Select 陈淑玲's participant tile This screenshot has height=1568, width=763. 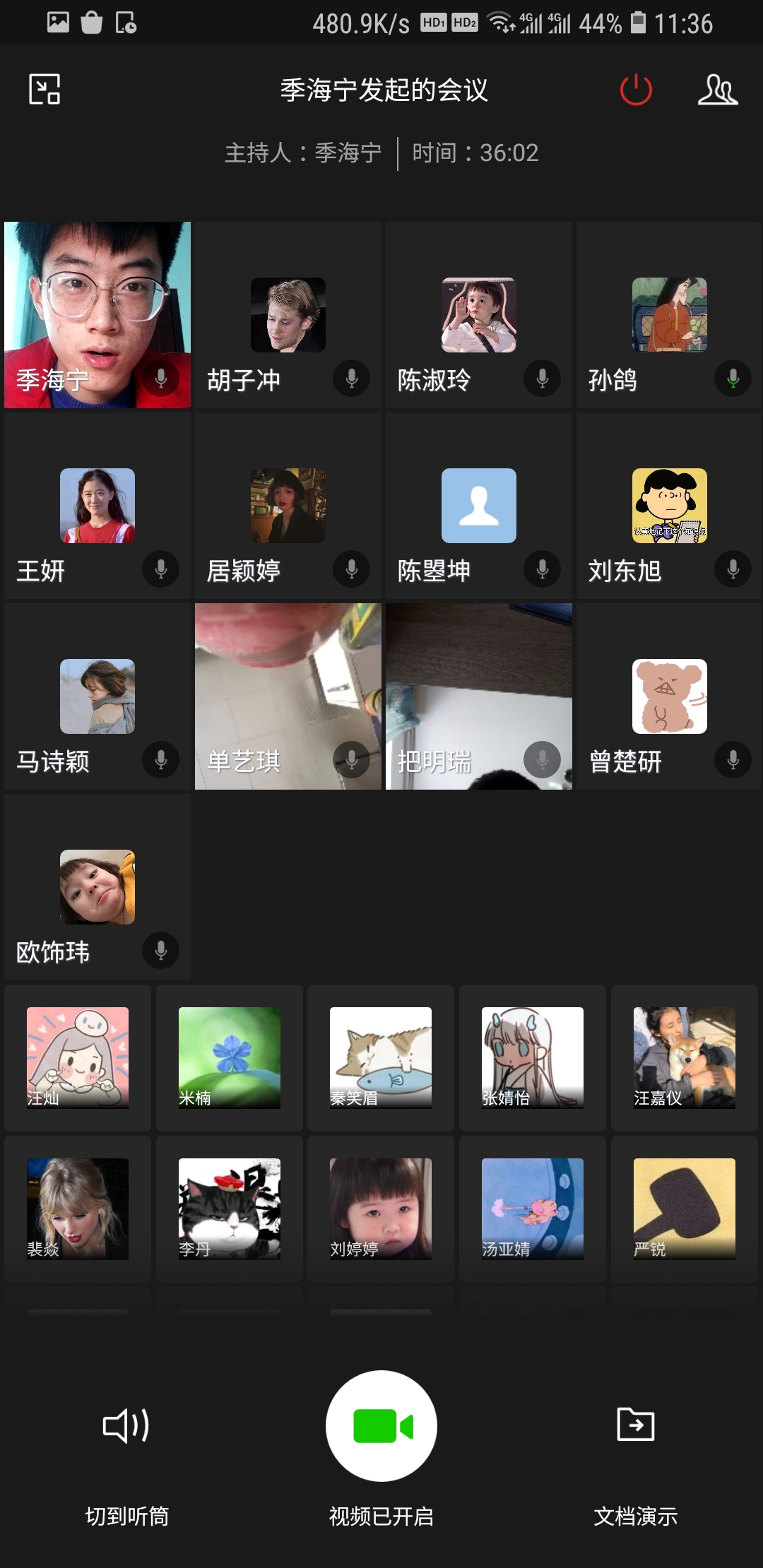coord(479,315)
